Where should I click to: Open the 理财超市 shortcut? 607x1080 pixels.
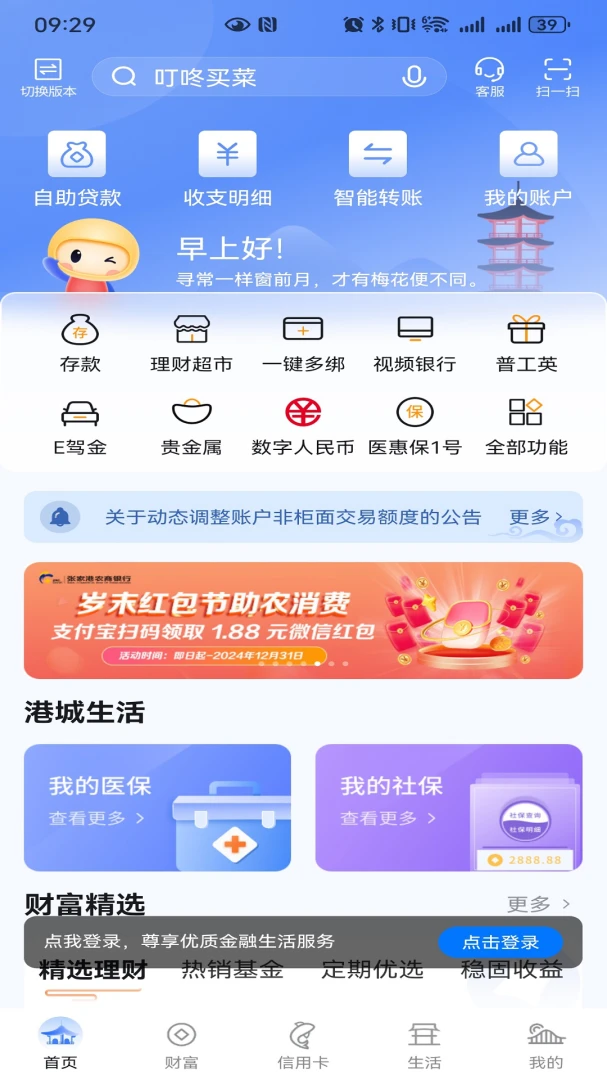point(191,343)
